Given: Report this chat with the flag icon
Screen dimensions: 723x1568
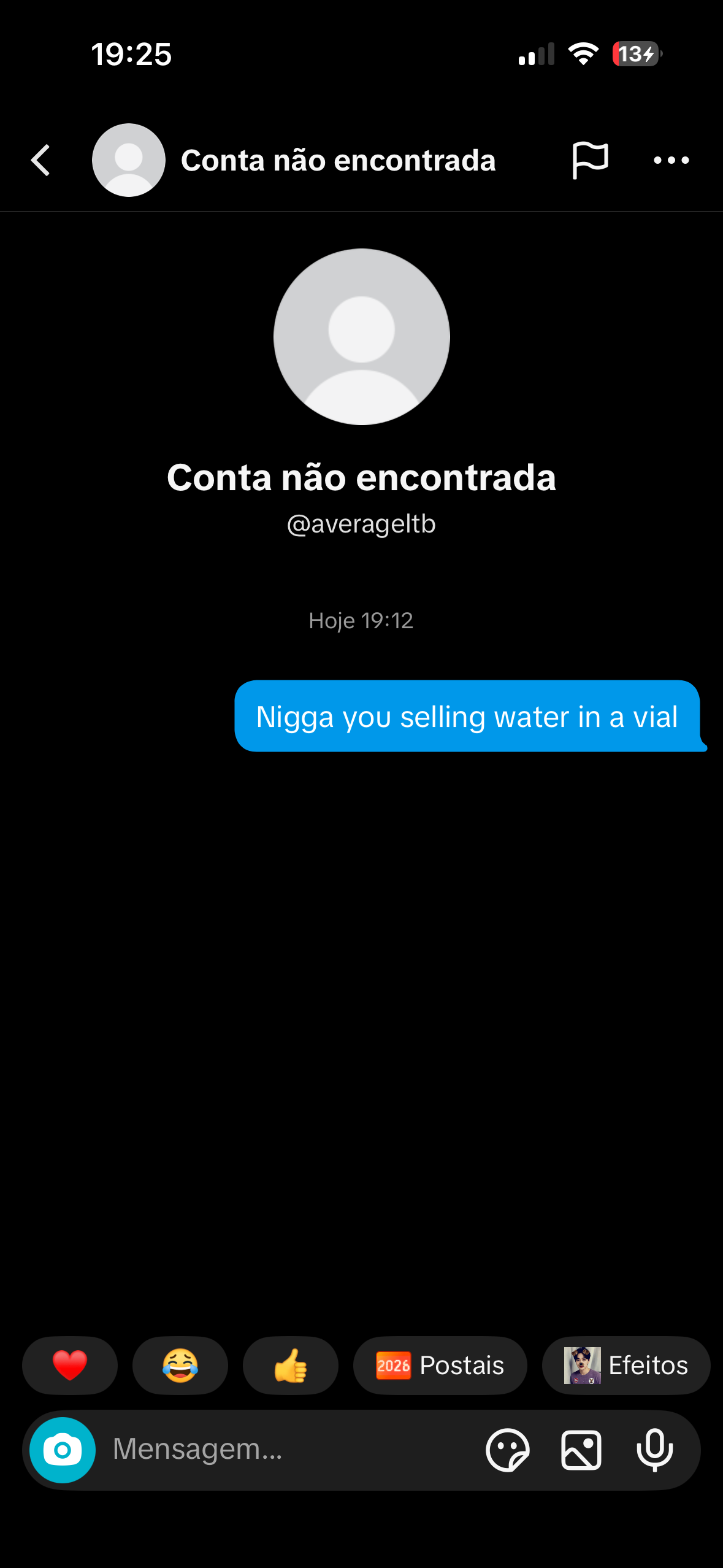Looking at the screenshot, I should pos(590,160).
